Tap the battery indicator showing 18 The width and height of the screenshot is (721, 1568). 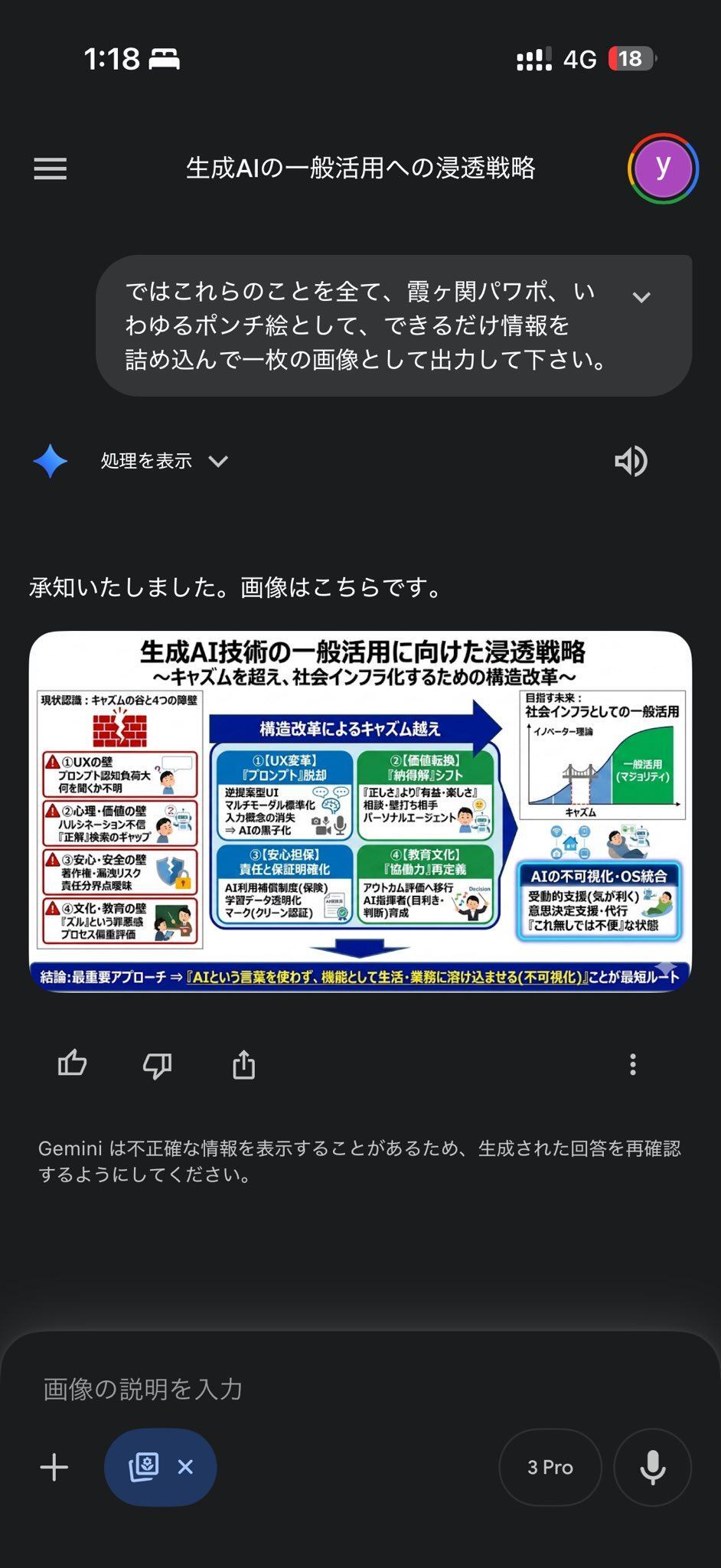pos(631,59)
